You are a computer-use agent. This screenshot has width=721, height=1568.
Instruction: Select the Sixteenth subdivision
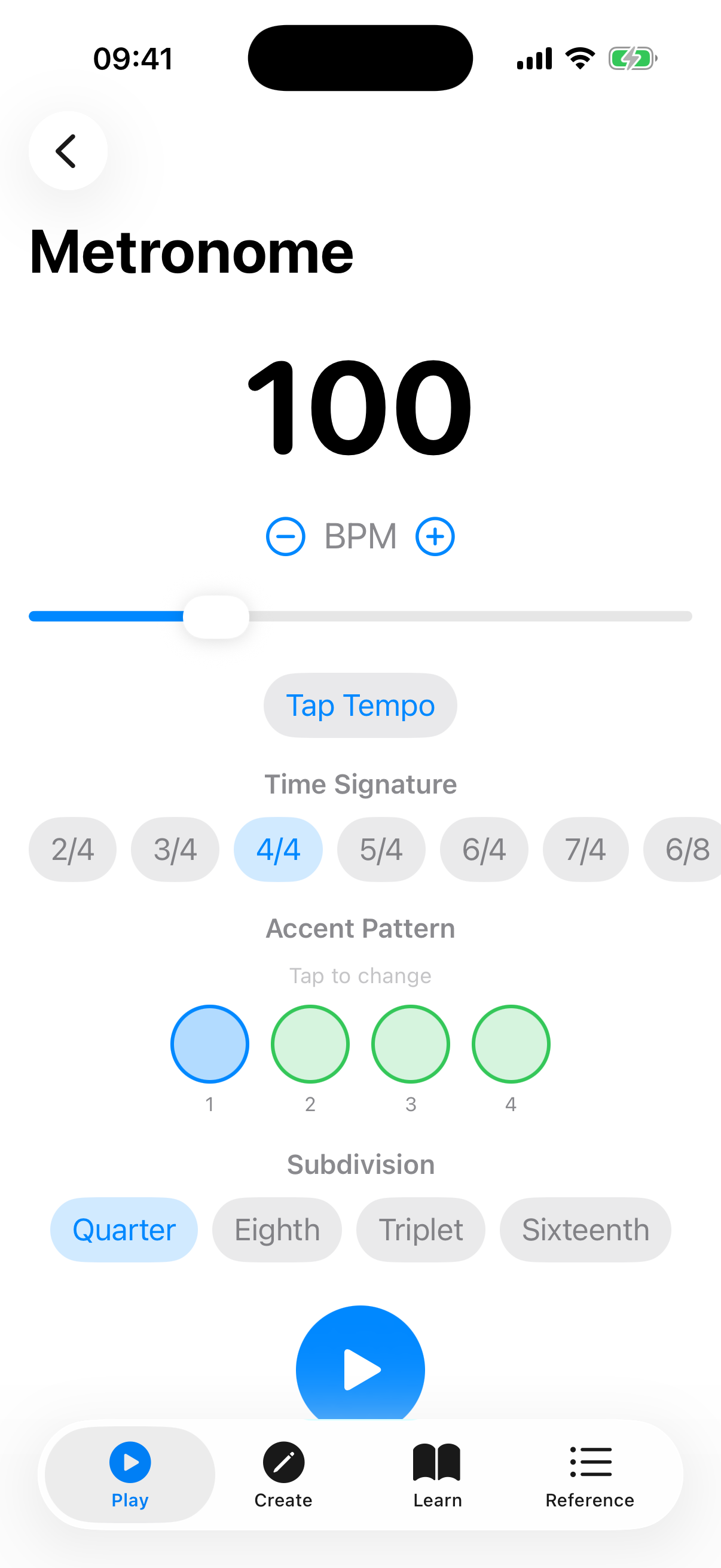pyautogui.click(x=585, y=1229)
